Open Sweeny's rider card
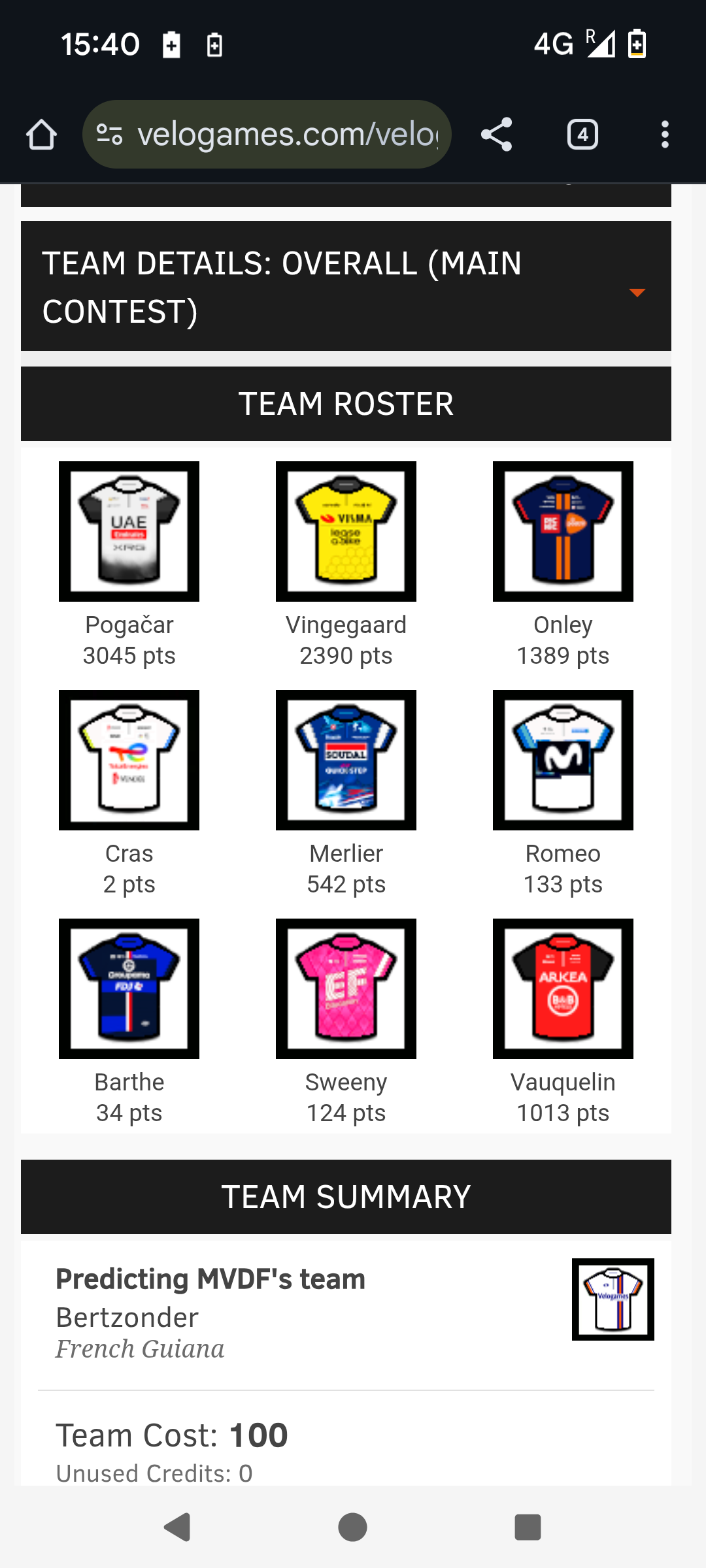This screenshot has height=1568, width=706. click(346, 988)
